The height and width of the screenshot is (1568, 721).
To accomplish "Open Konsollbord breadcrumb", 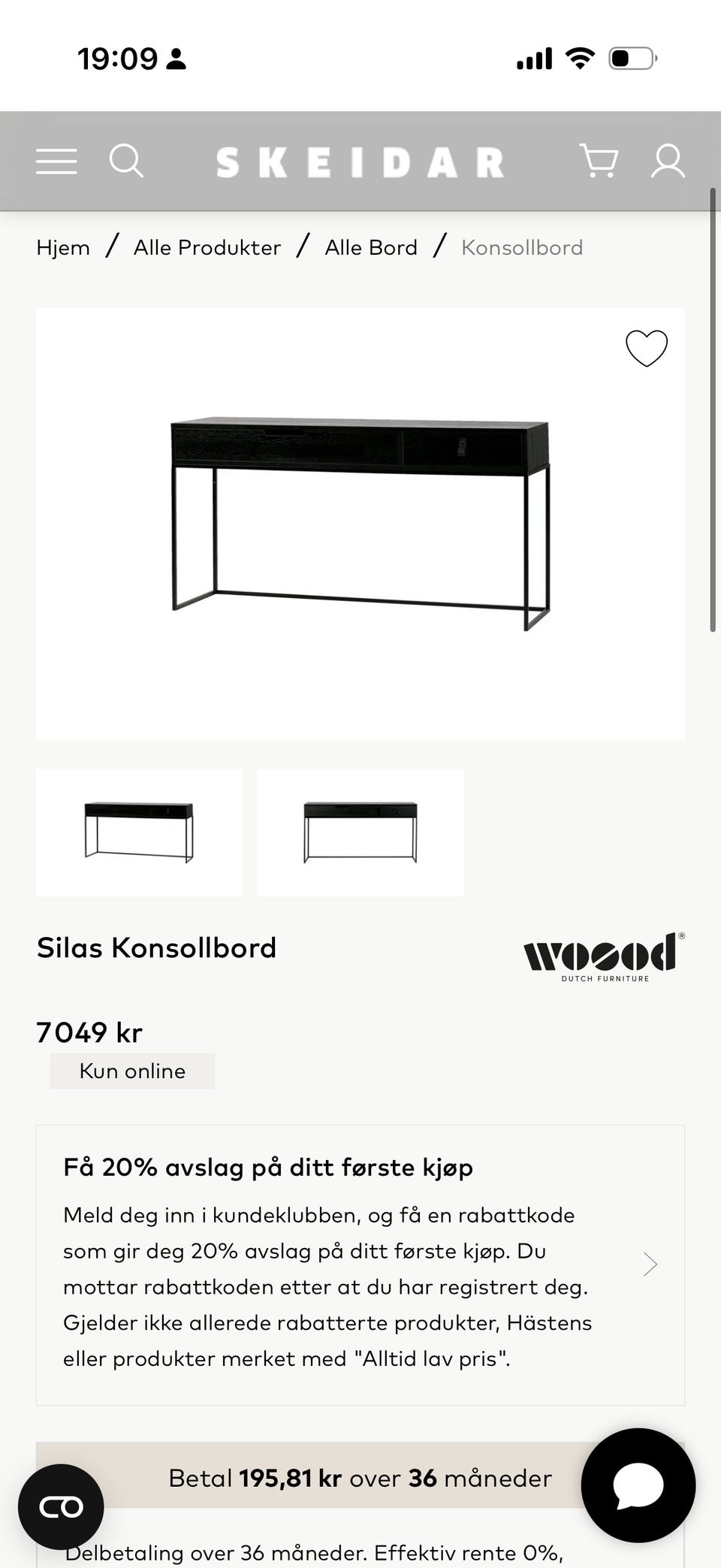I will (522, 247).
